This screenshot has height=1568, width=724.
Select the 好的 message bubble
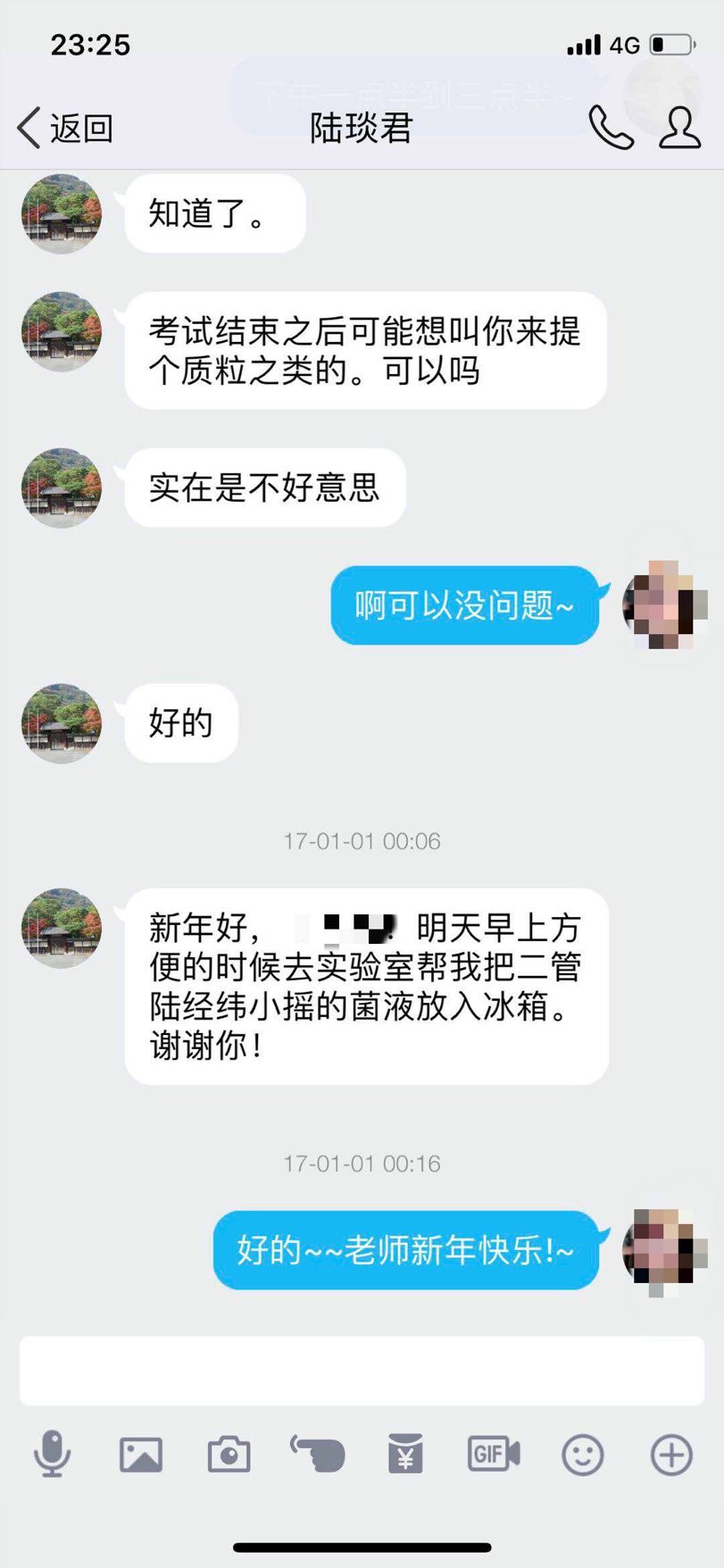click(179, 723)
